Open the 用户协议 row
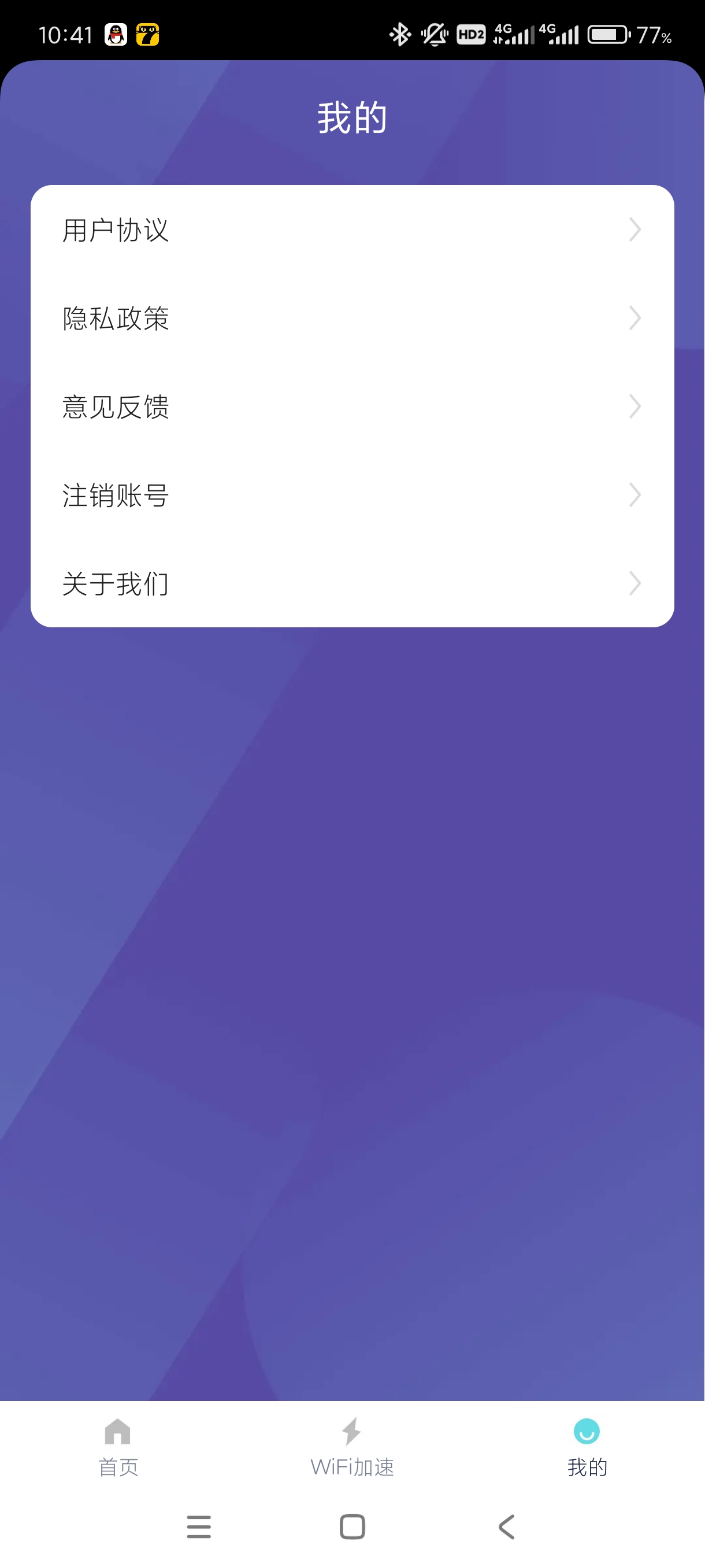The height and width of the screenshot is (1568, 705). pos(351,230)
